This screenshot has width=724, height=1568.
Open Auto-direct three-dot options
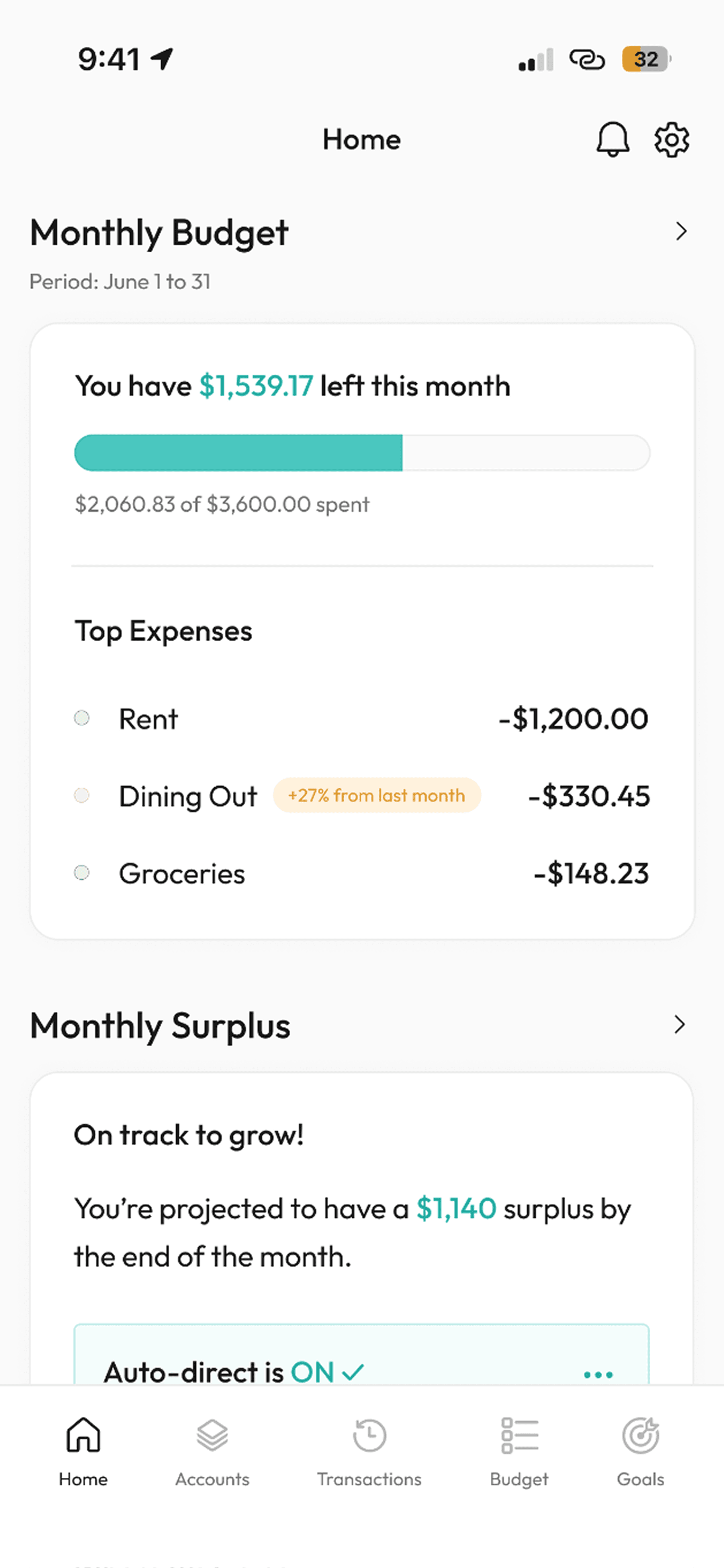(598, 1374)
